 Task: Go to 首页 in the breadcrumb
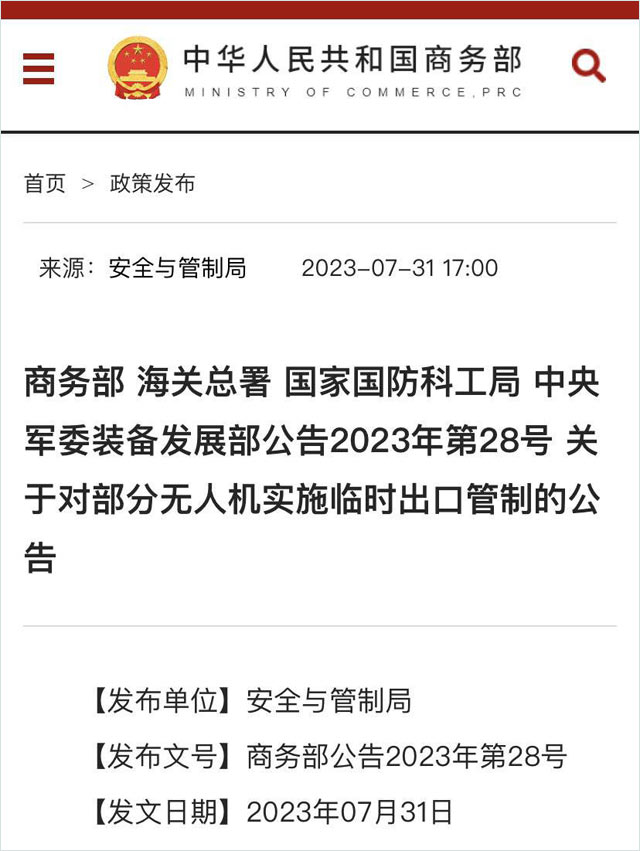(45, 183)
